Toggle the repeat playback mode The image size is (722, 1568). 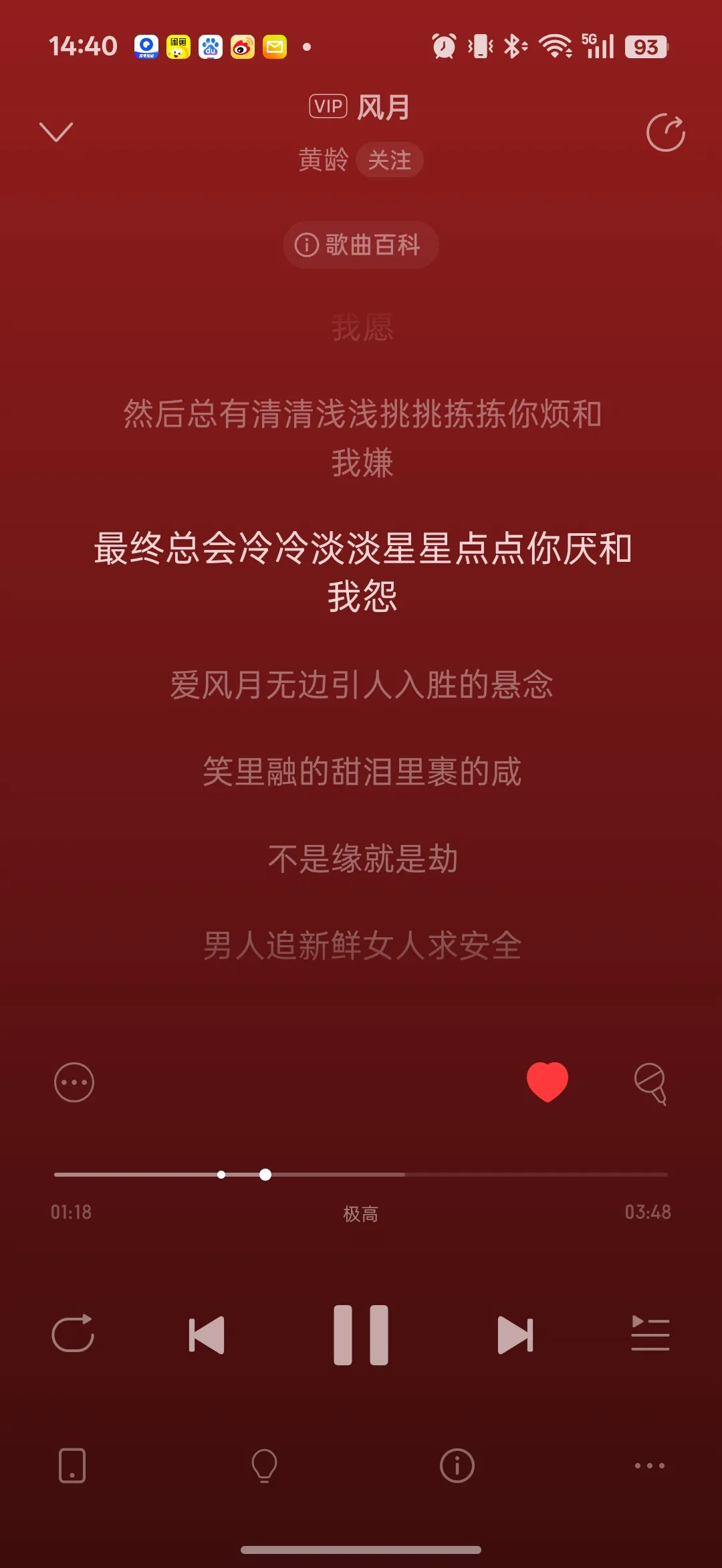pyautogui.click(x=73, y=1335)
